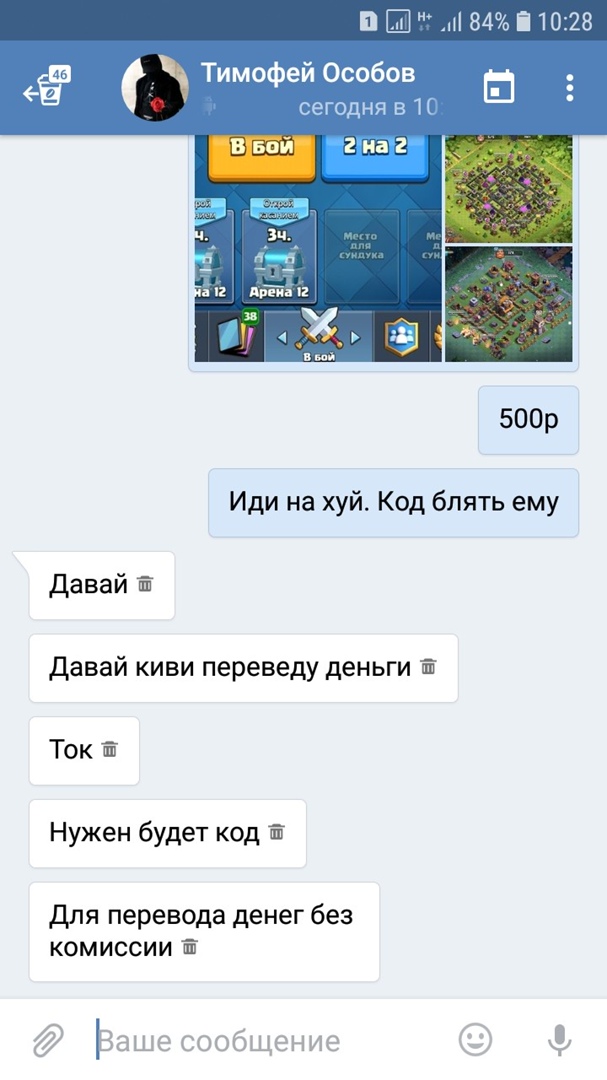Open the bottom village screenshot thumbnail
The width and height of the screenshot is (607, 1080).
click(508, 304)
